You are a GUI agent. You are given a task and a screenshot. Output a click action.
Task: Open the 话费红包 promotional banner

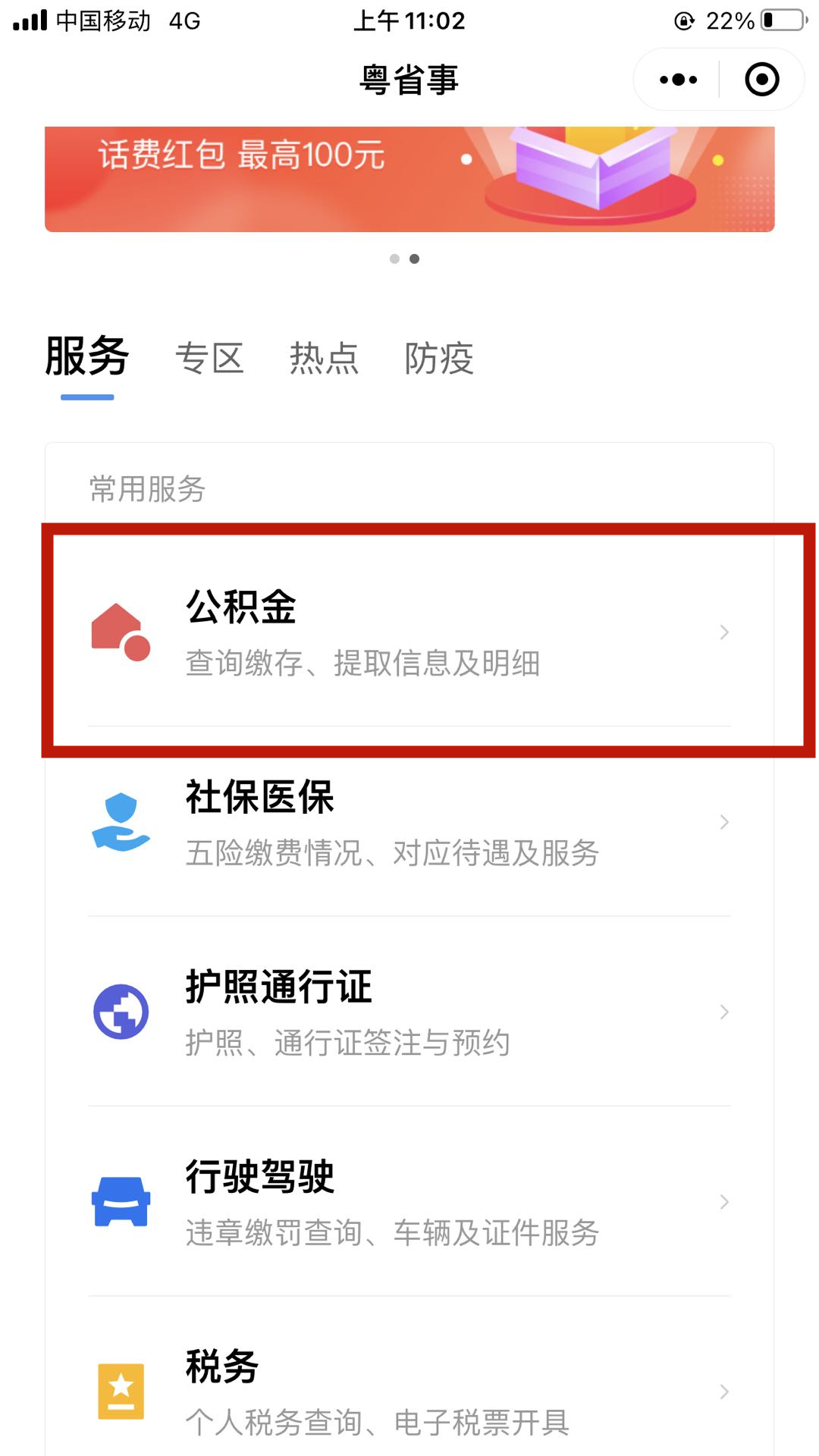409,179
